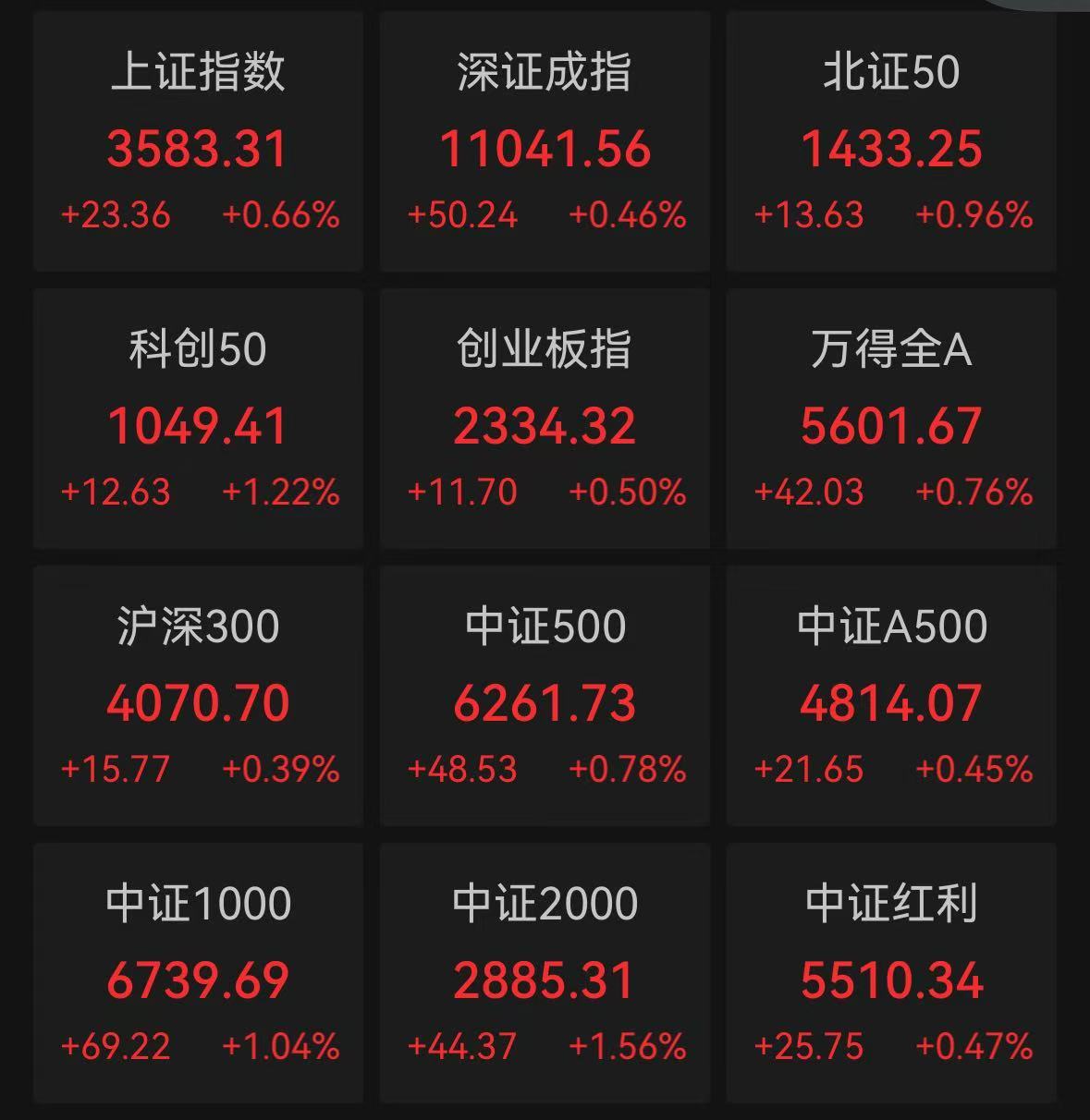
Task: Open the 深证成指 index card
Action: (x=545, y=141)
